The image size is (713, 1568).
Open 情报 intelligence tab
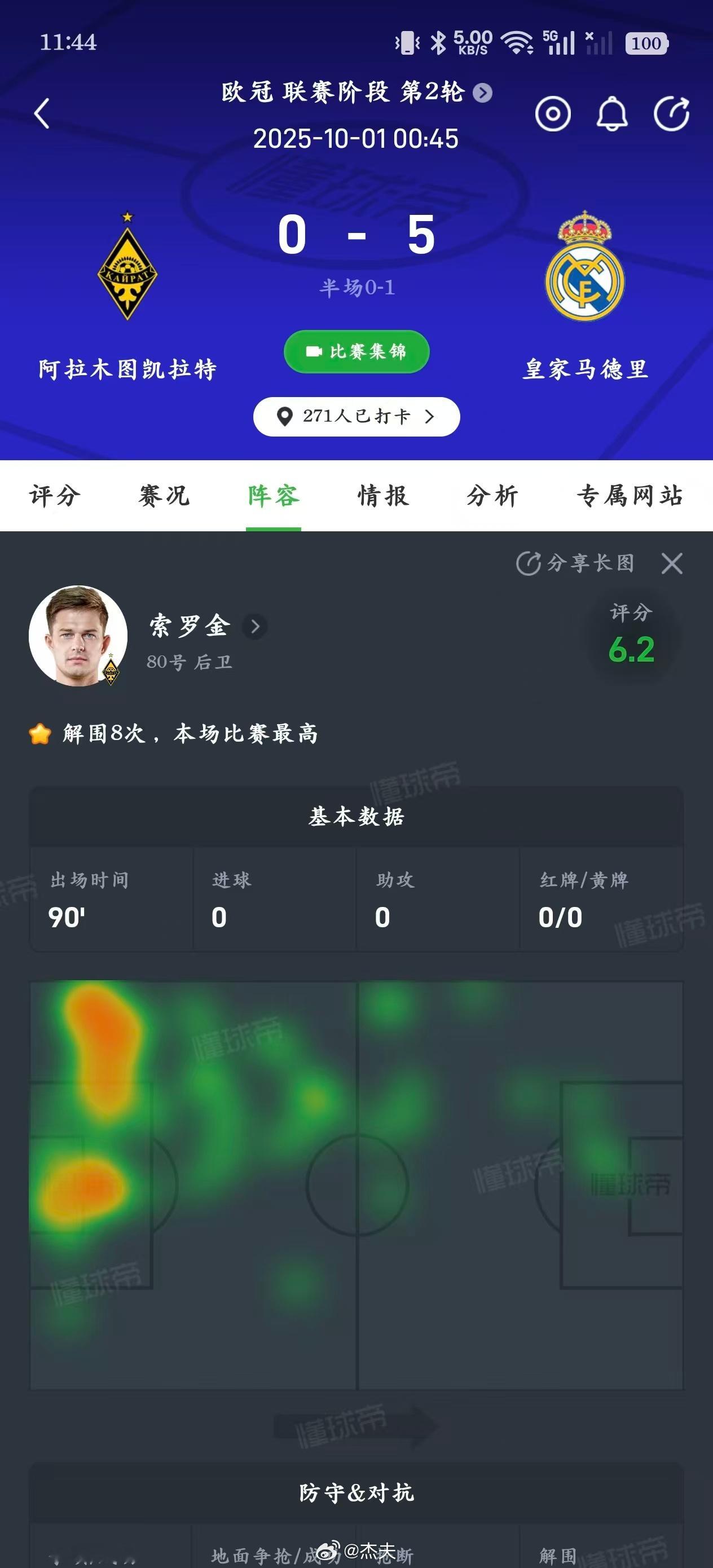[384, 496]
